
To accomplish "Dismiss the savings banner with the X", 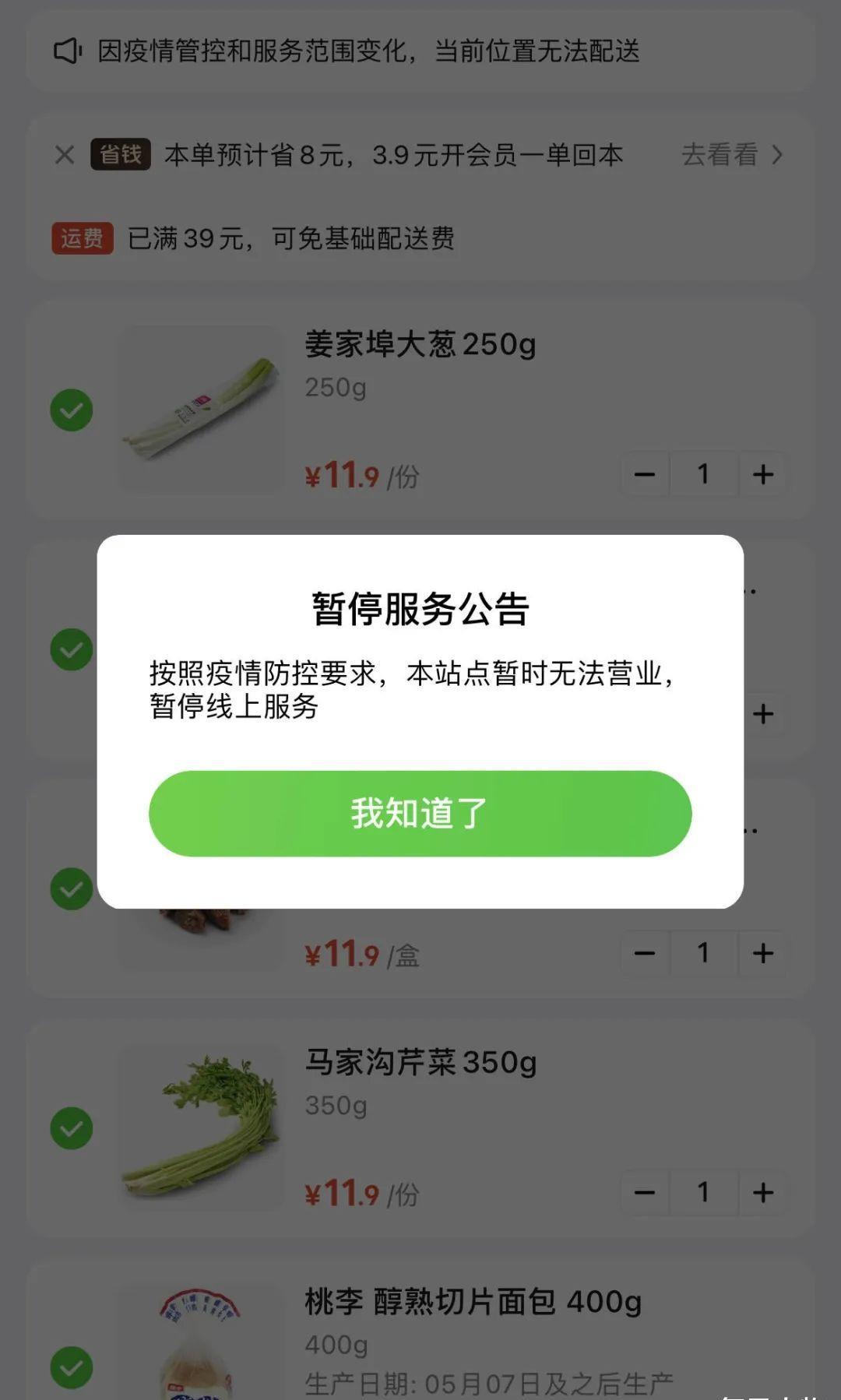I will 65,155.
